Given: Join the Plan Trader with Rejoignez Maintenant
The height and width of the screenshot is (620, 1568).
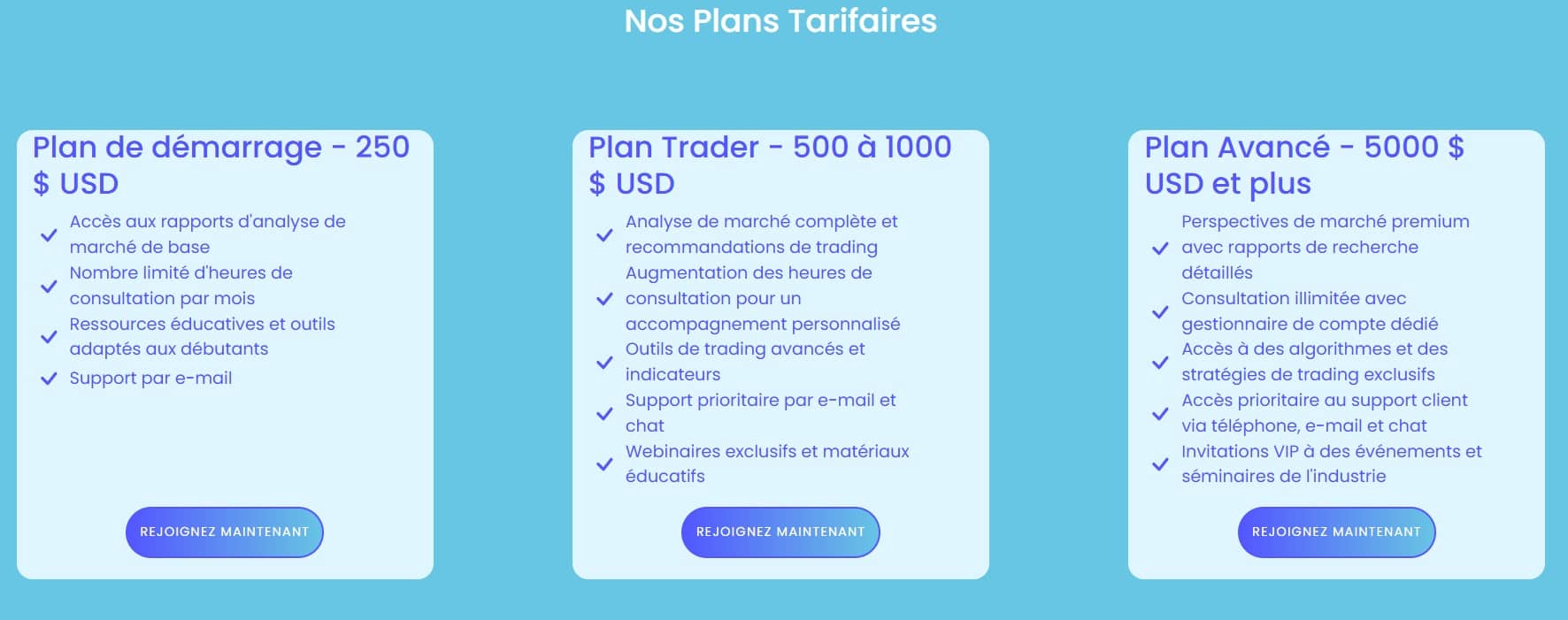Looking at the screenshot, I should point(780,532).
